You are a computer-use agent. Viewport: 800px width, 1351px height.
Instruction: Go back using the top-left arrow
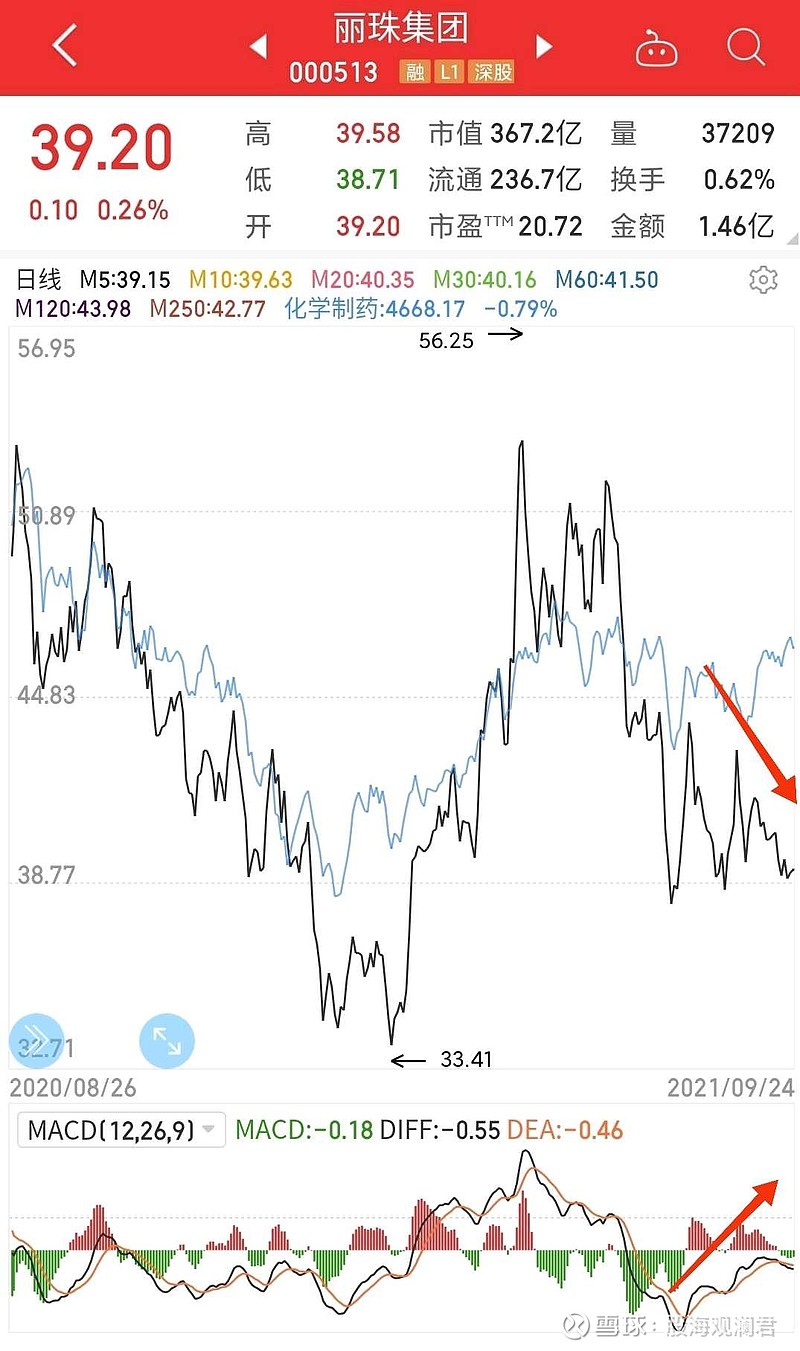(x=65, y=46)
